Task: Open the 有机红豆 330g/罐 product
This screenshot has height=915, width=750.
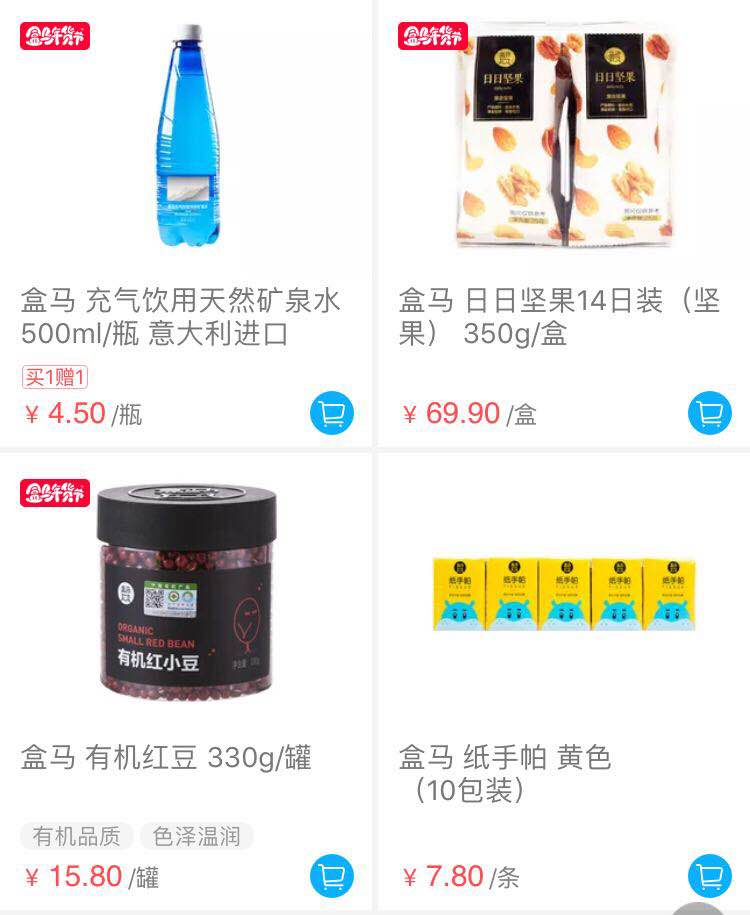Action: click(x=185, y=600)
